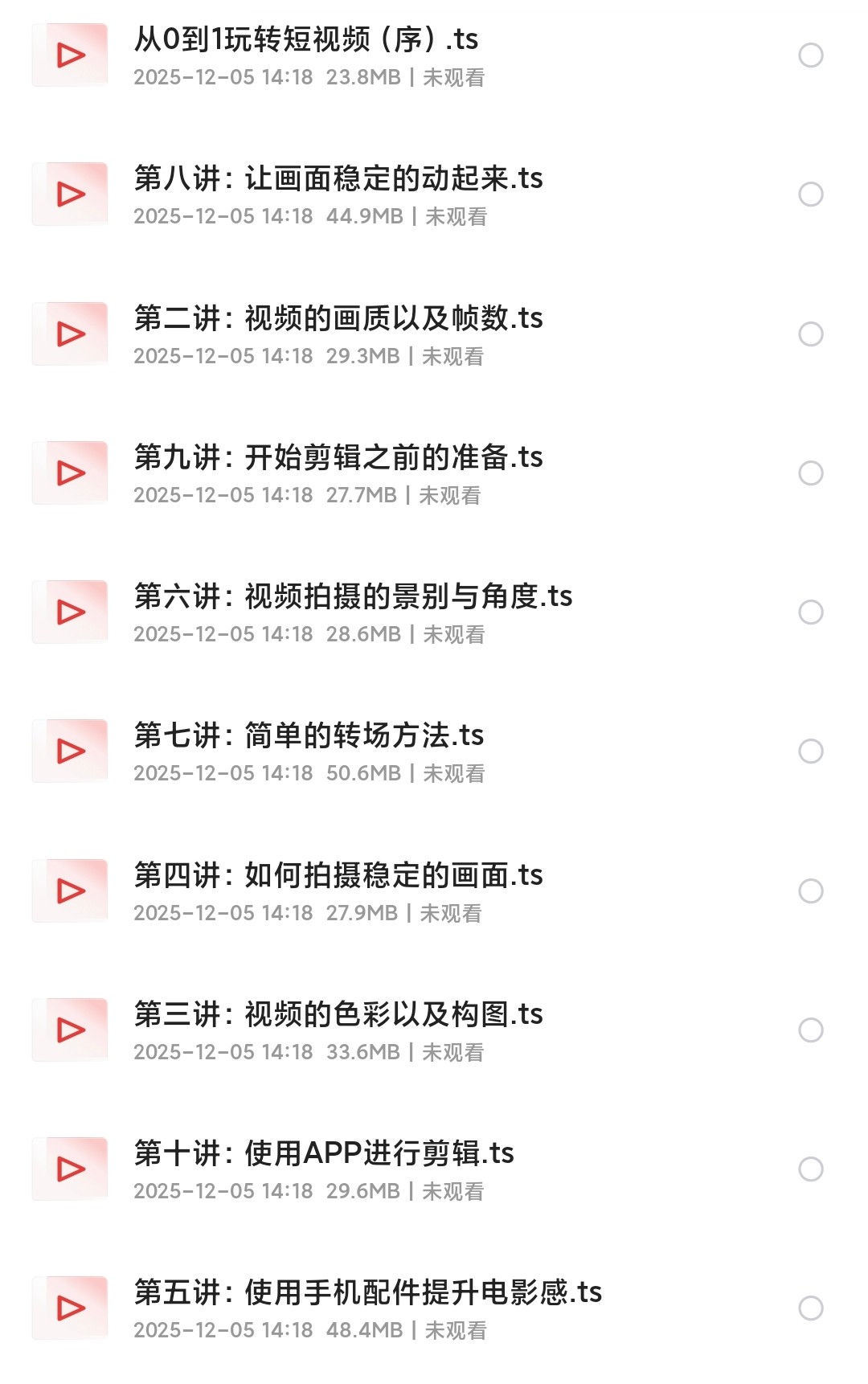The width and height of the screenshot is (868, 1384).
Task: Check the selector for 第七讲：简单的转场方法.ts
Action: 810,751
